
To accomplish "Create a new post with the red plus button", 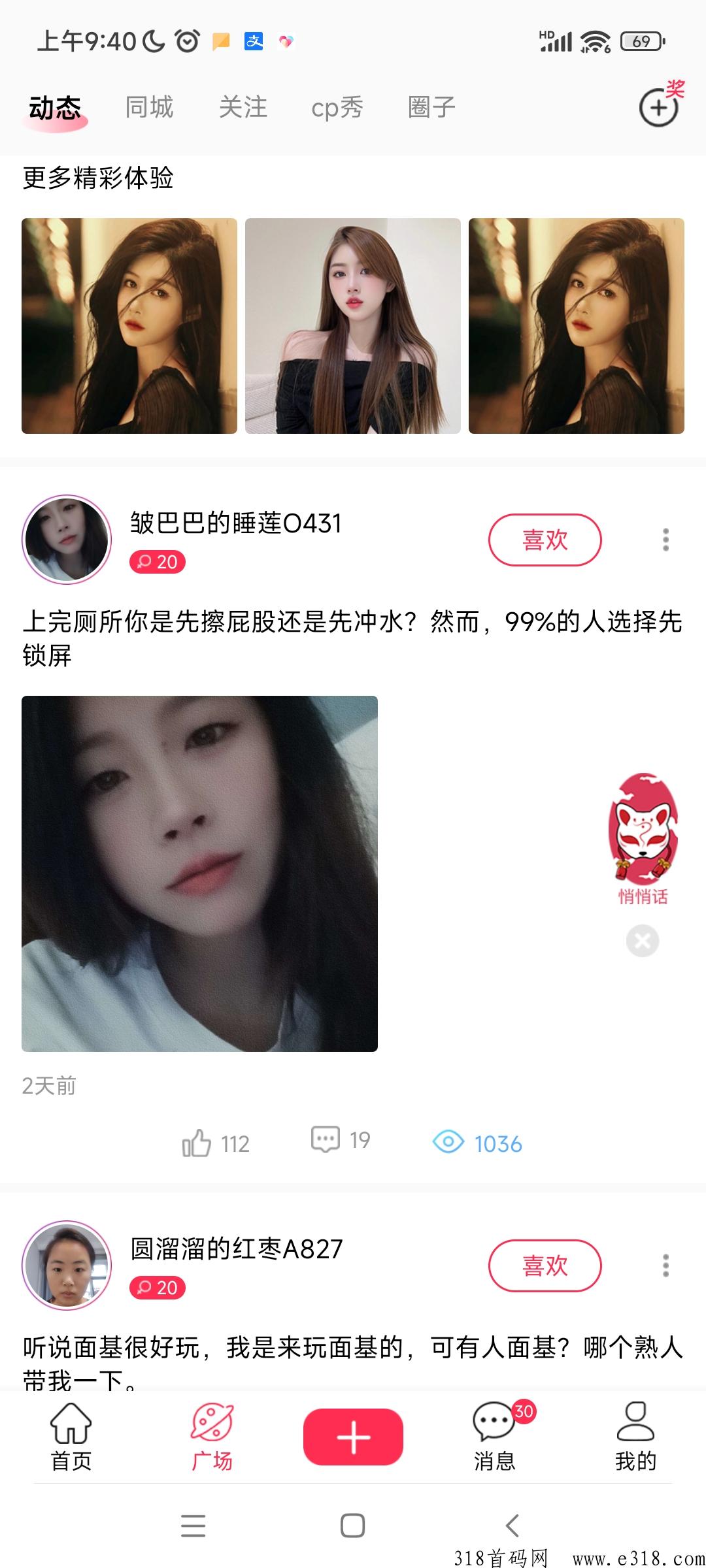I will click(x=353, y=1437).
